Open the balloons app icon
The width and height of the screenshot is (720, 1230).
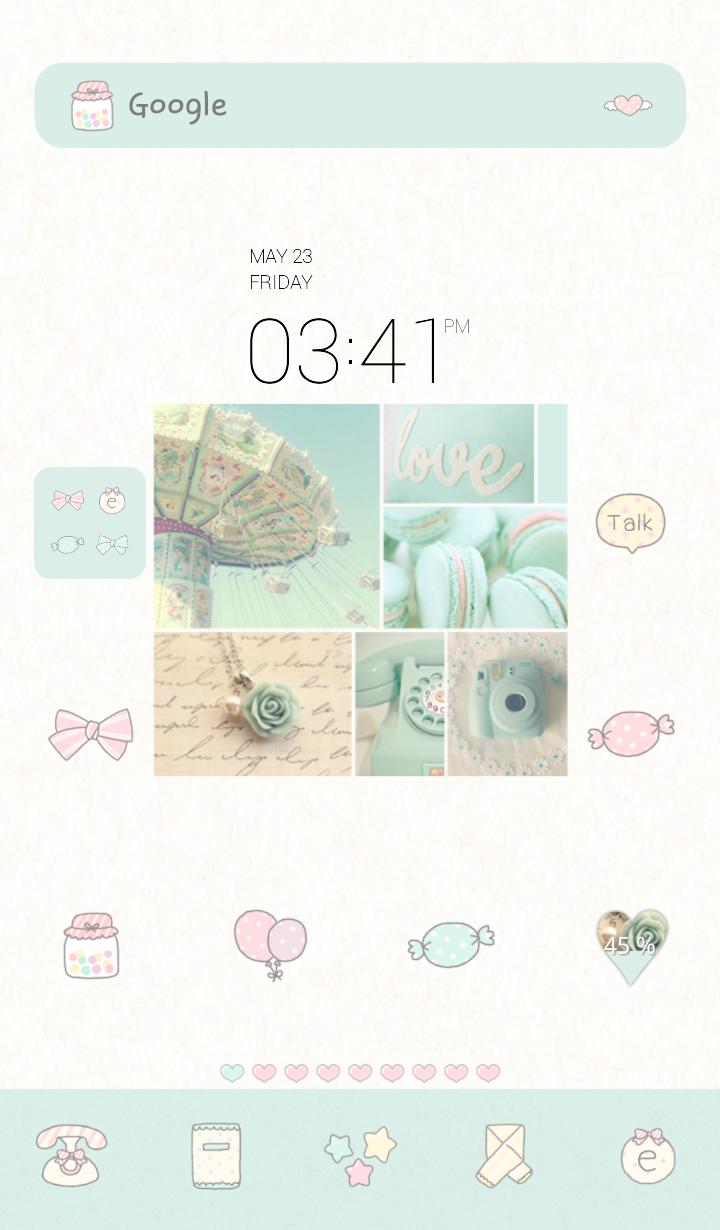click(x=270, y=944)
